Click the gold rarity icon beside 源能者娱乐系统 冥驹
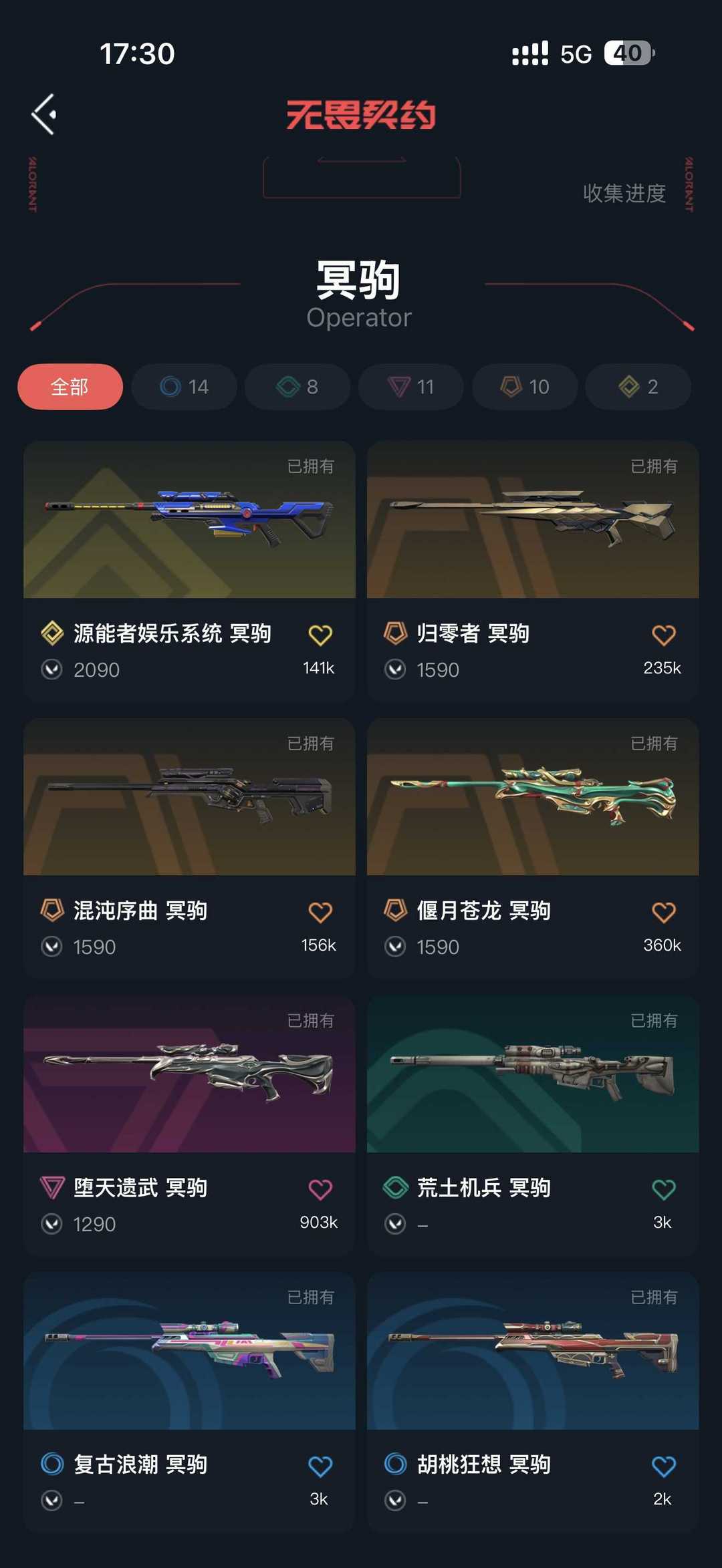The image size is (722, 1568). pyautogui.click(x=53, y=633)
